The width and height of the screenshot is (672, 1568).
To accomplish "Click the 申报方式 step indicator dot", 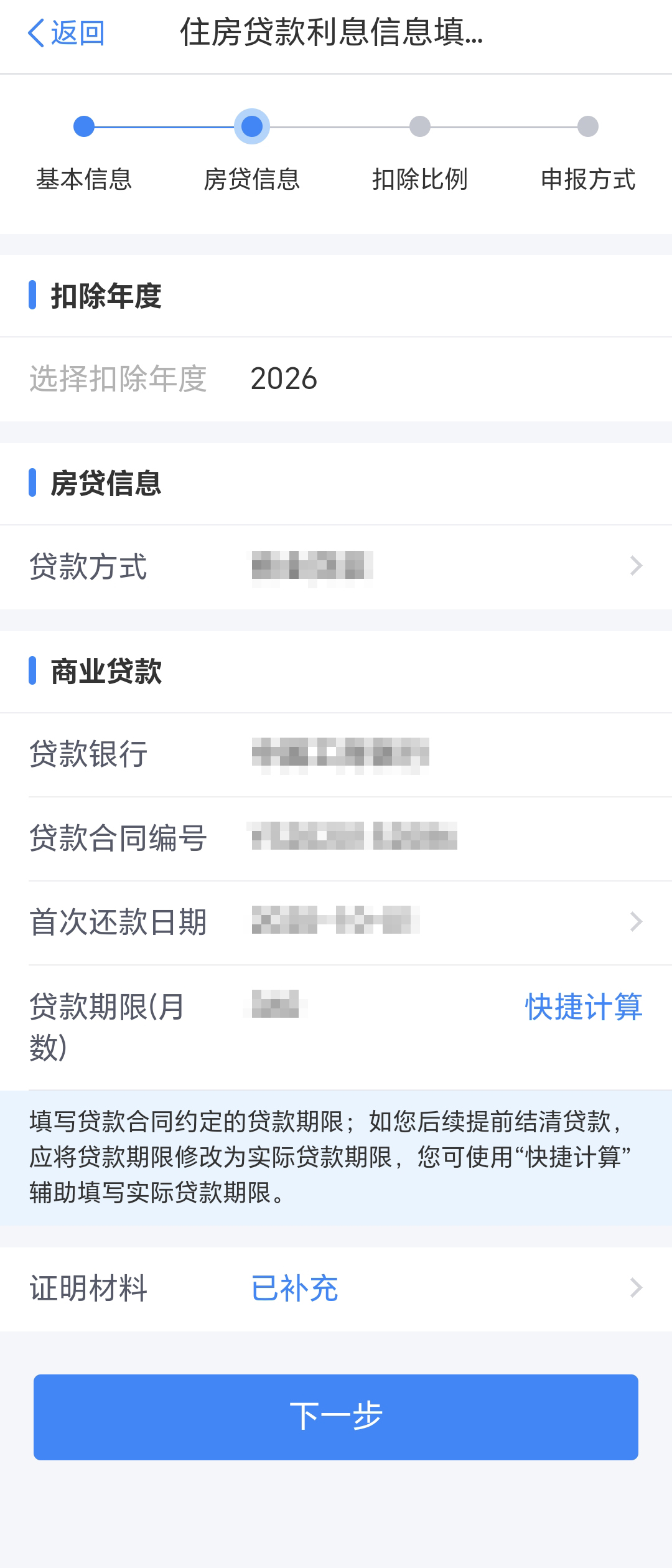I will coord(587,126).
